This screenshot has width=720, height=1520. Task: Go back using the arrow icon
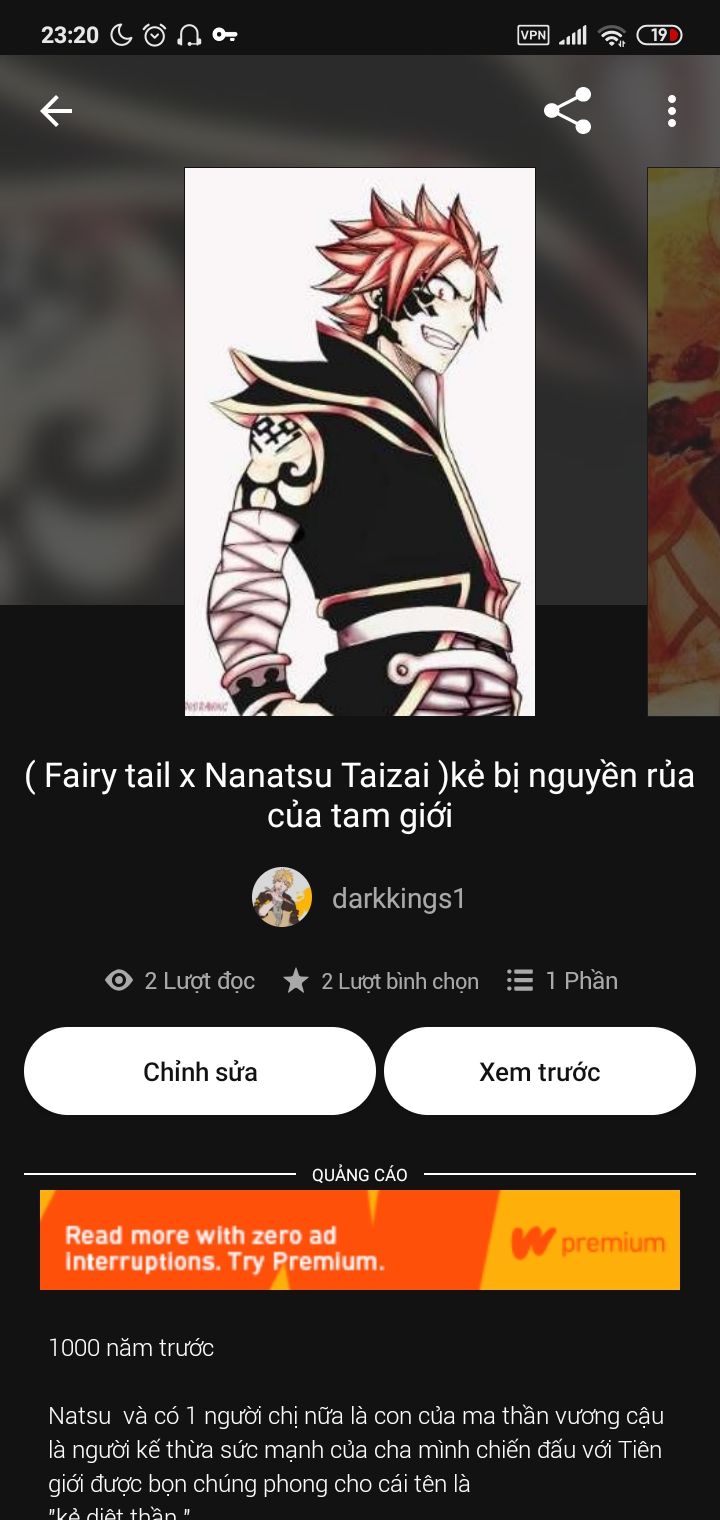tap(56, 111)
